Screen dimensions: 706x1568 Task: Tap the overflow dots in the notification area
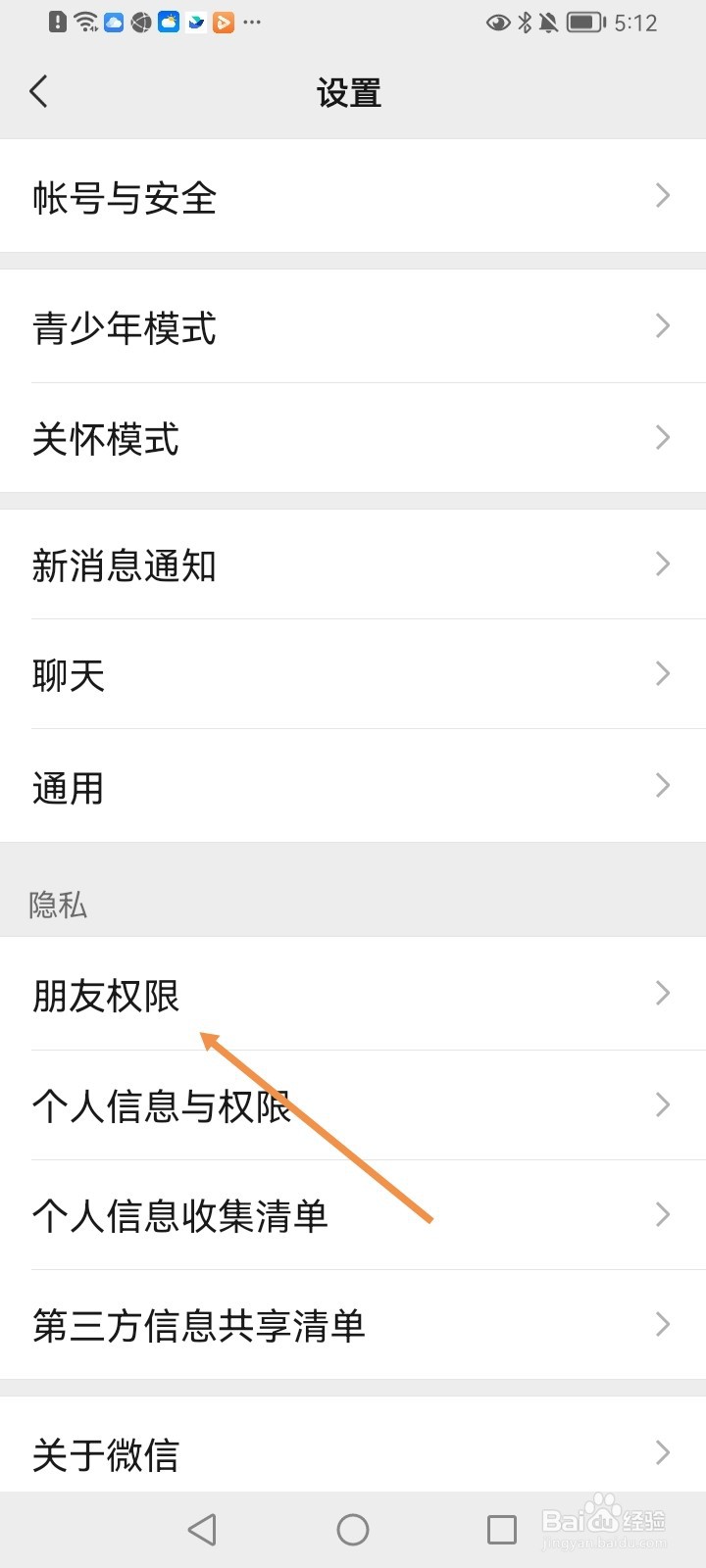click(252, 22)
